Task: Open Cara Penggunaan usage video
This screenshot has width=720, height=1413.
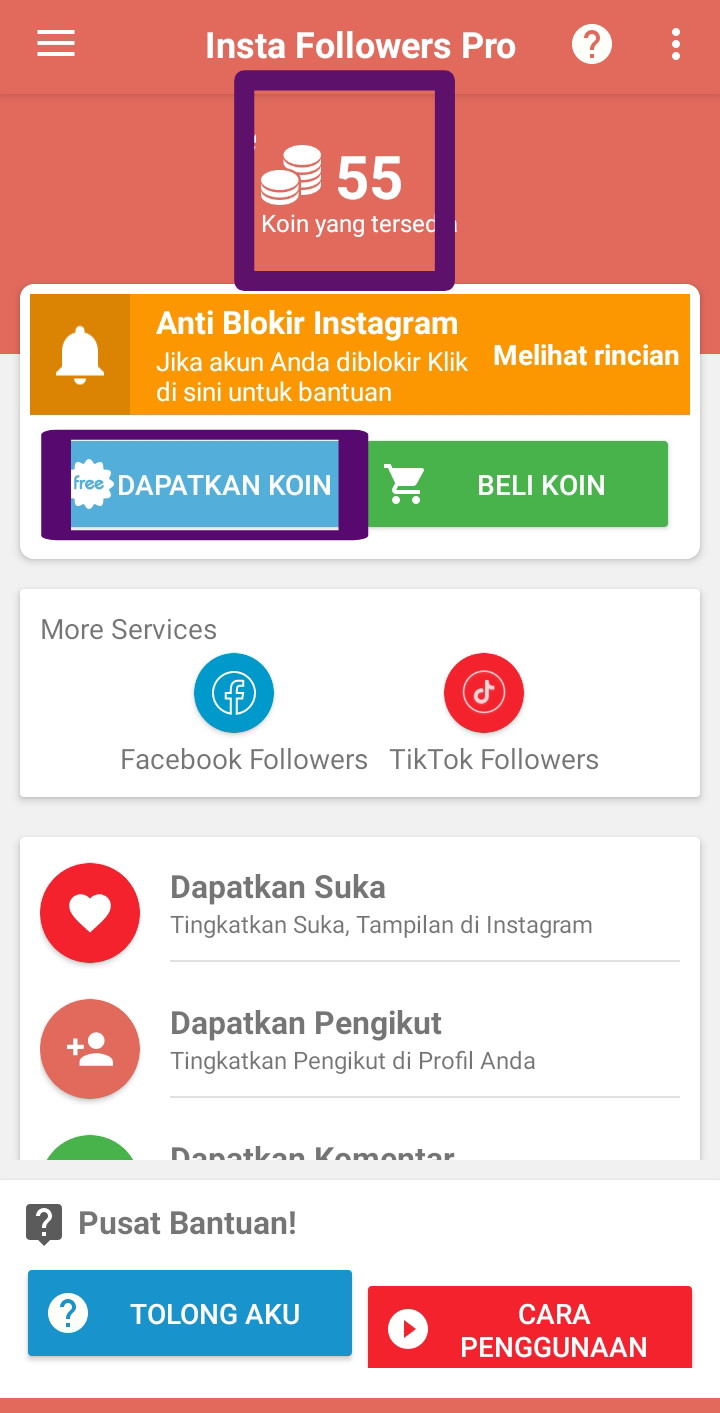Action: click(530, 1327)
